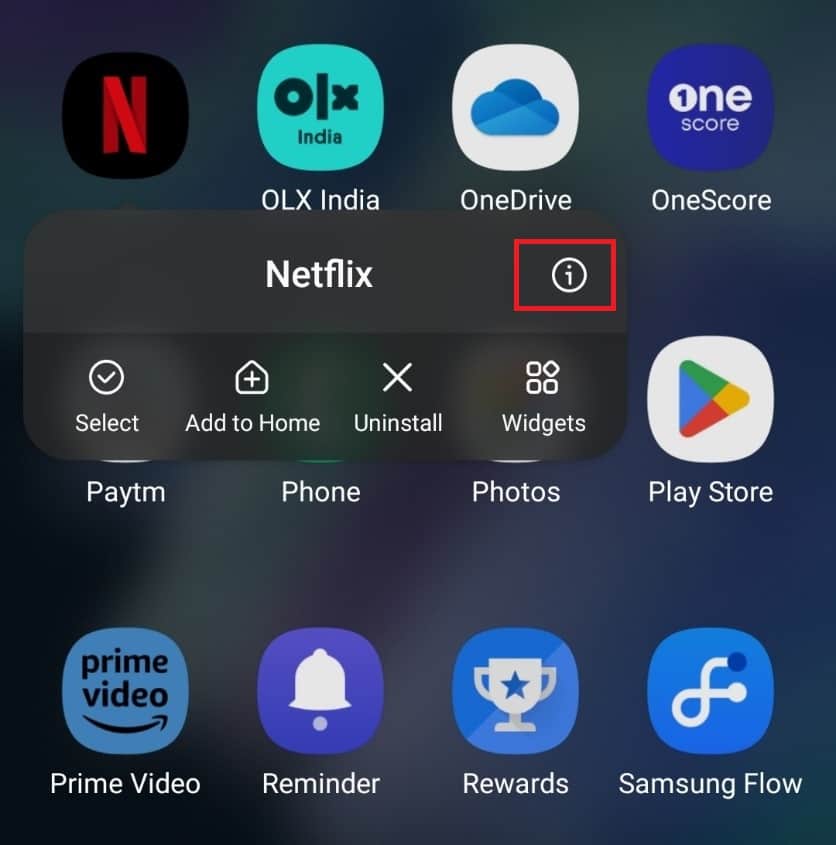Choose Select in the Netflix popup
836x845 pixels.
click(107, 396)
